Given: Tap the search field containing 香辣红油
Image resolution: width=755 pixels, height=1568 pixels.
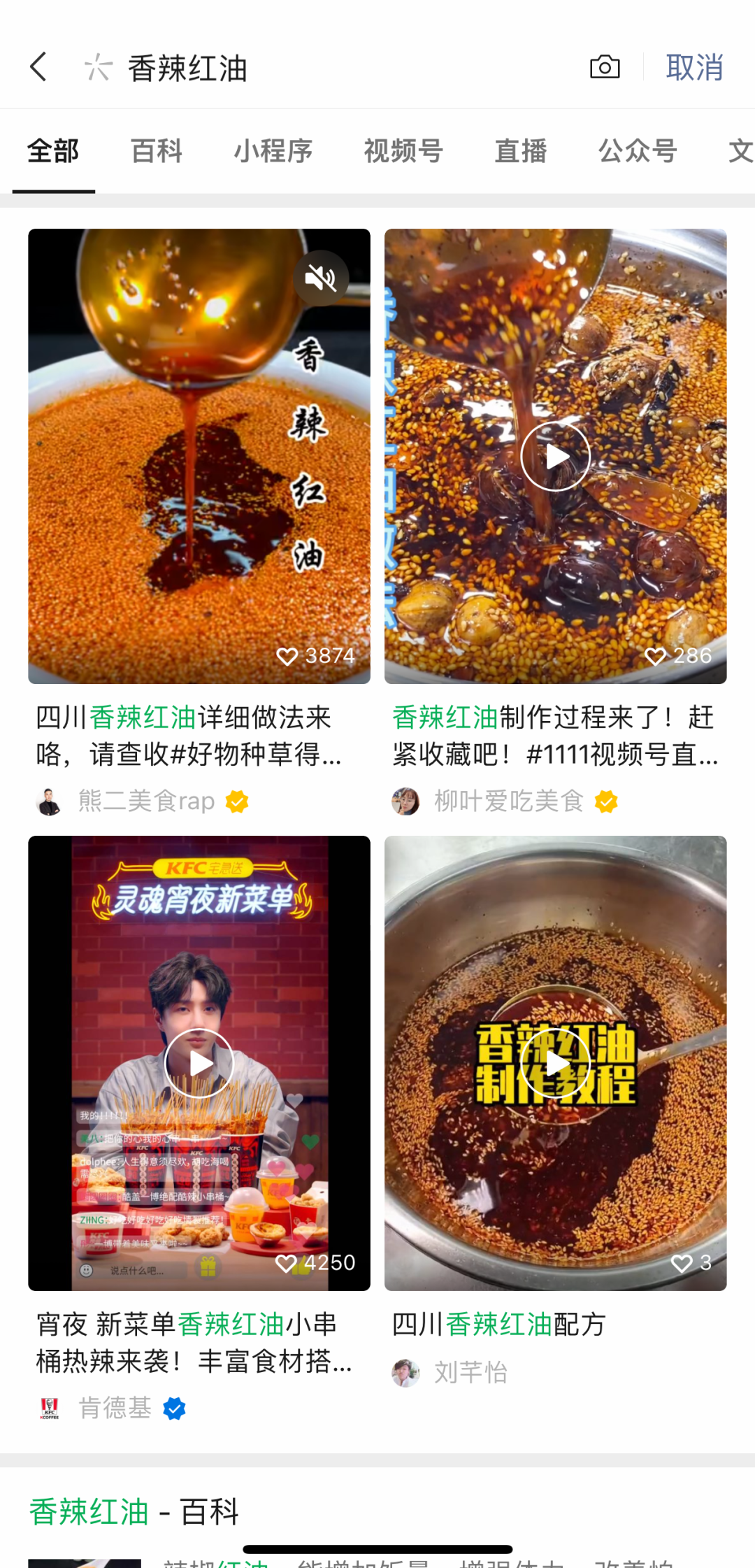Looking at the screenshot, I should (315, 69).
